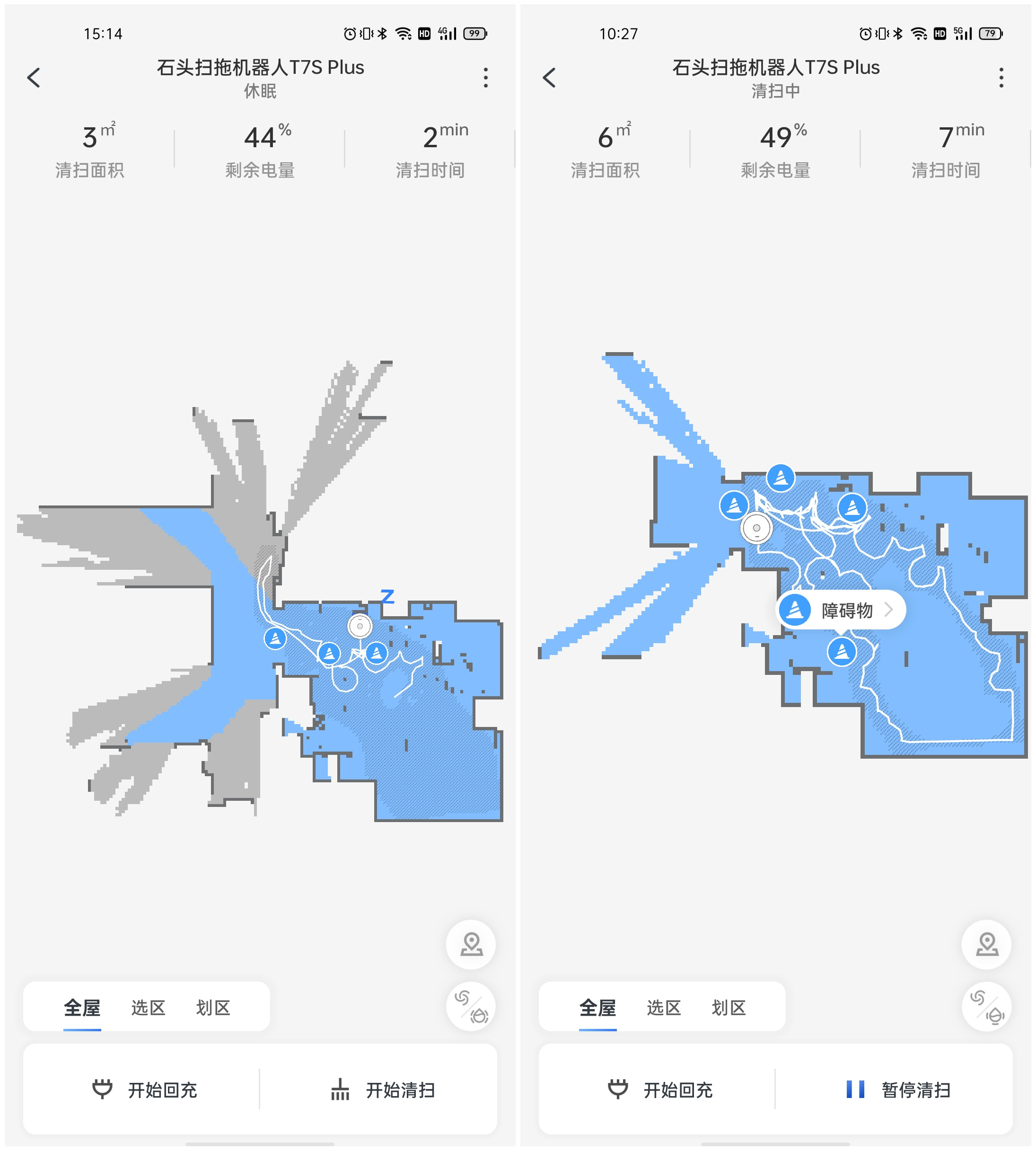Viewport: 1036px width, 1151px height.
Task: Switch to 选区 tab on the 清扫中 screen
Action: click(664, 1007)
